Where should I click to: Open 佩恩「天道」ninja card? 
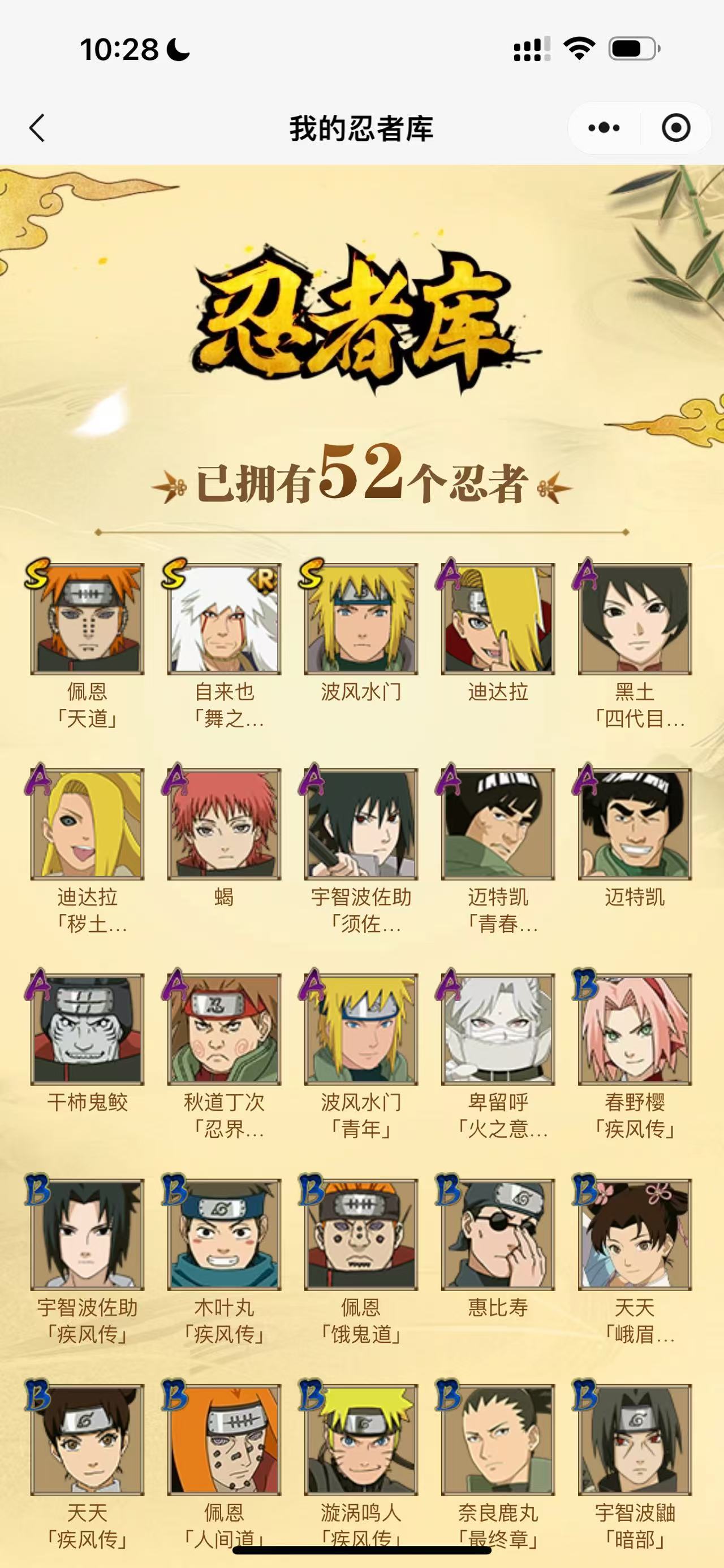[x=87, y=619]
